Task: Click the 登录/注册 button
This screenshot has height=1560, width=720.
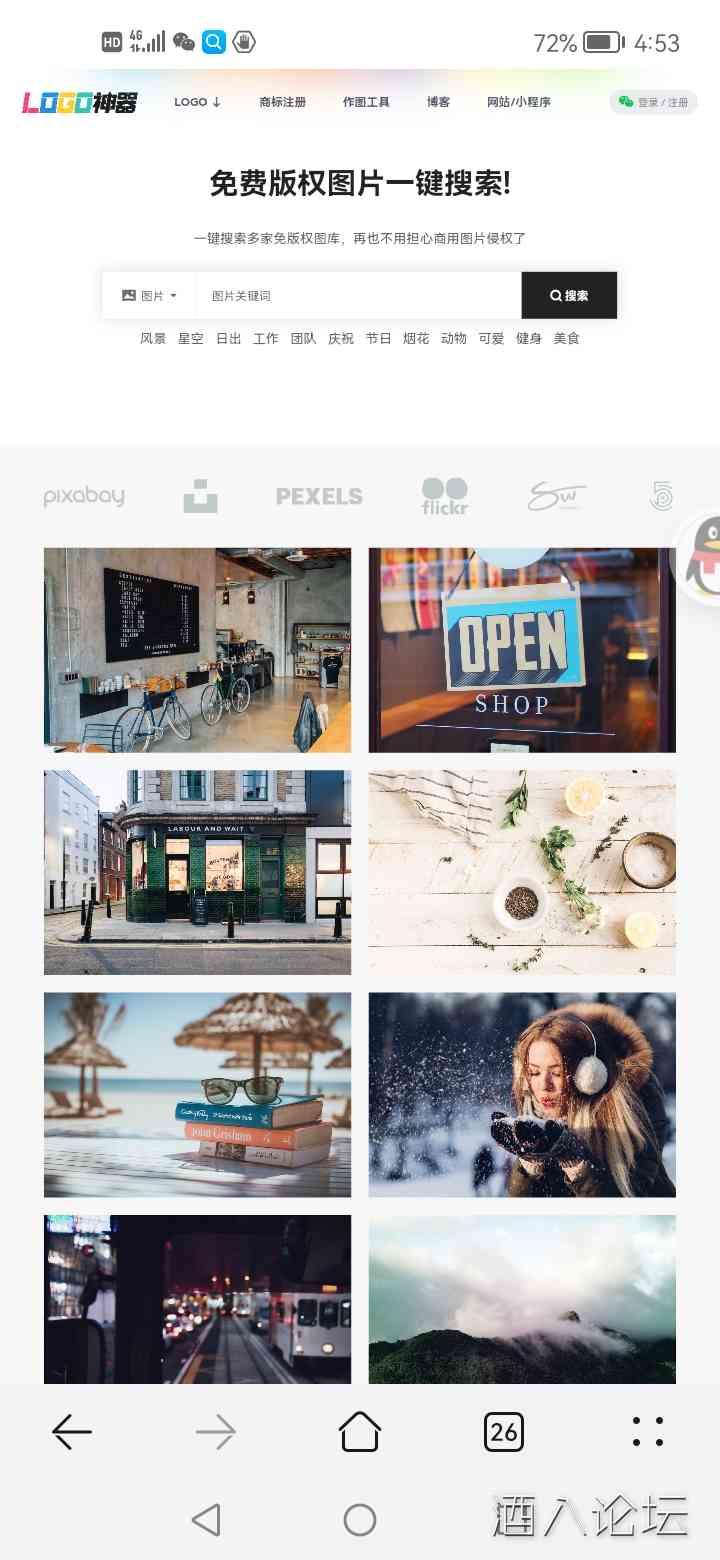Action: pyautogui.click(x=655, y=101)
